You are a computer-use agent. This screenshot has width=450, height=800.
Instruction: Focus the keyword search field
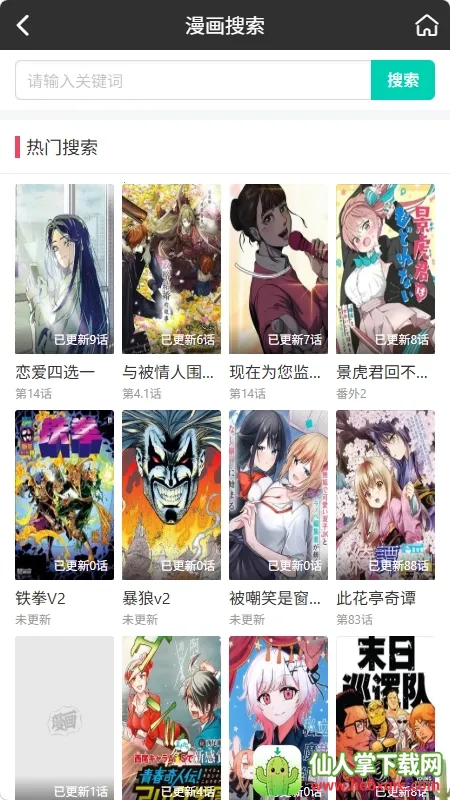[193, 80]
